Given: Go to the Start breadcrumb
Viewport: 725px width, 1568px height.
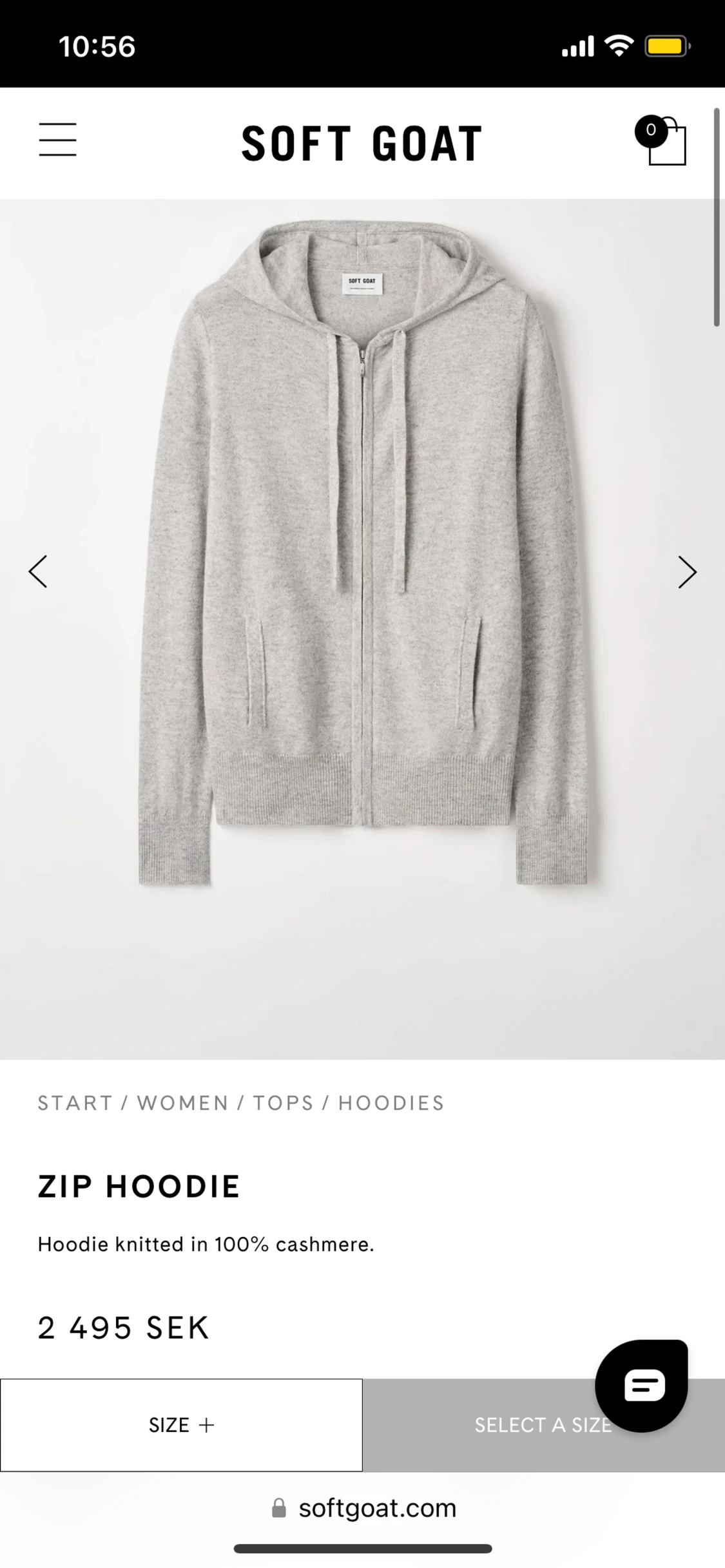Looking at the screenshot, I should (75, 1103).
